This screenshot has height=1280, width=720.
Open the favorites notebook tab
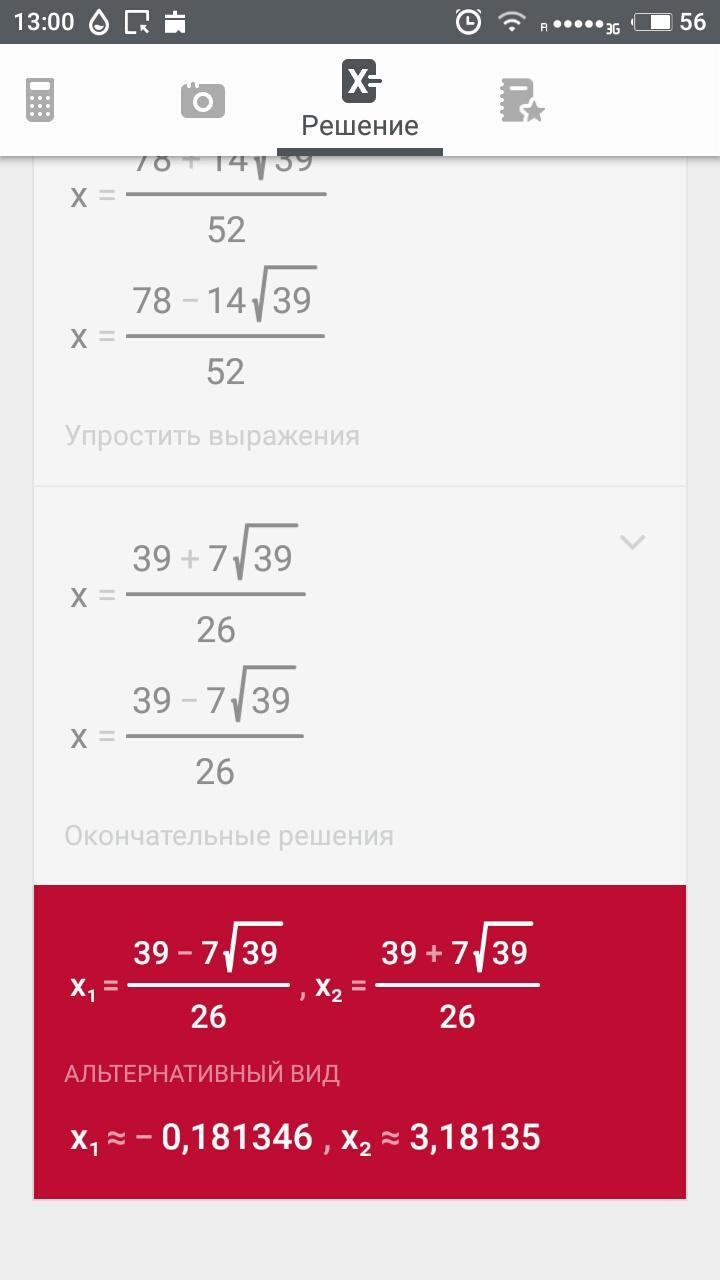(x=521, y=100)
